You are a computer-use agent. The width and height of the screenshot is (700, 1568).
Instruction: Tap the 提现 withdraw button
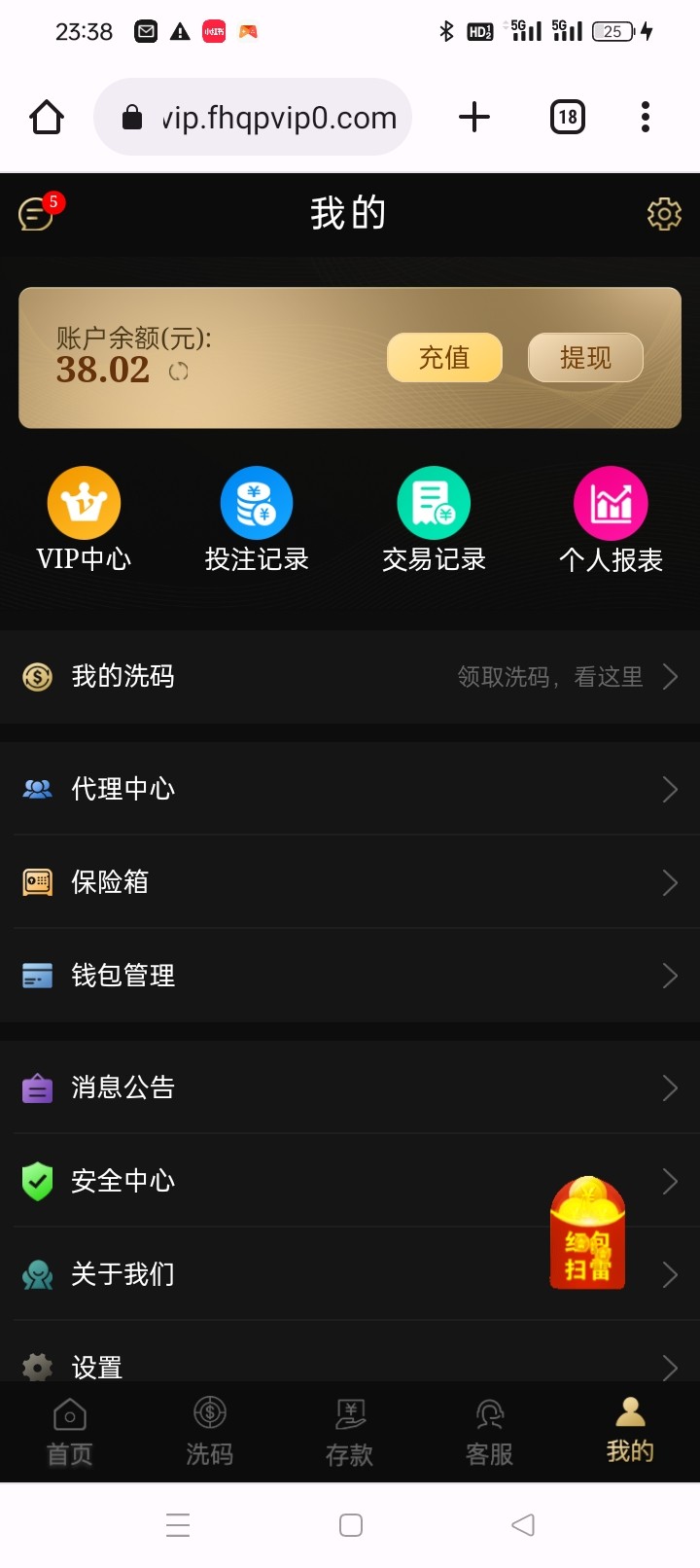coord(585,358)
